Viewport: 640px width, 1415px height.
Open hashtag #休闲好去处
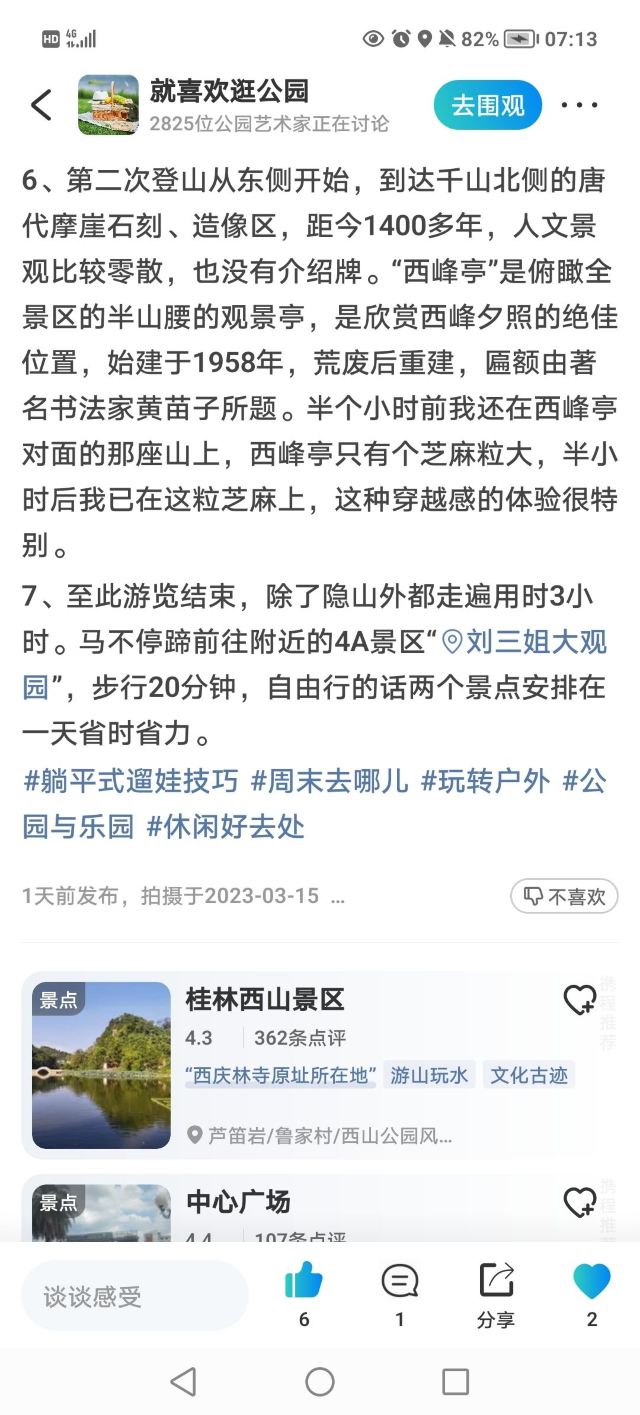(226, 827)
